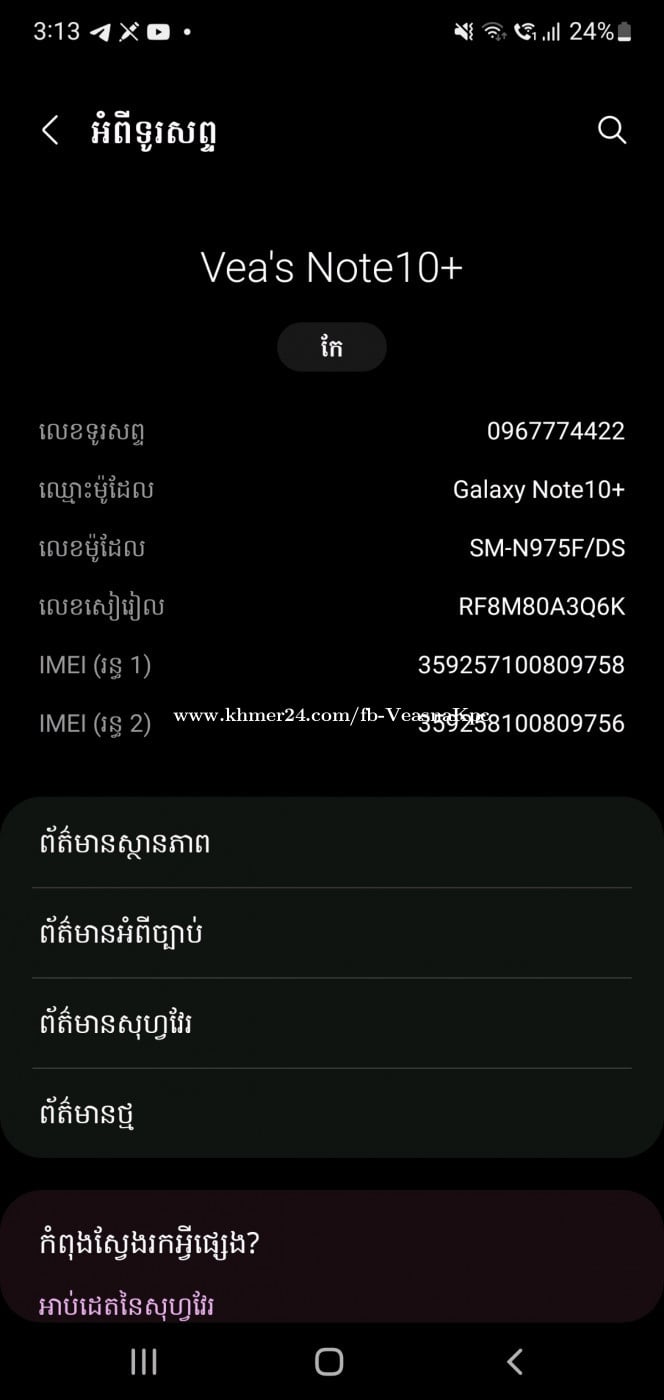Viewport: 664px width, 1400px height.
Task: Tap the កែ button to rename the device
Action: point(331,347)
